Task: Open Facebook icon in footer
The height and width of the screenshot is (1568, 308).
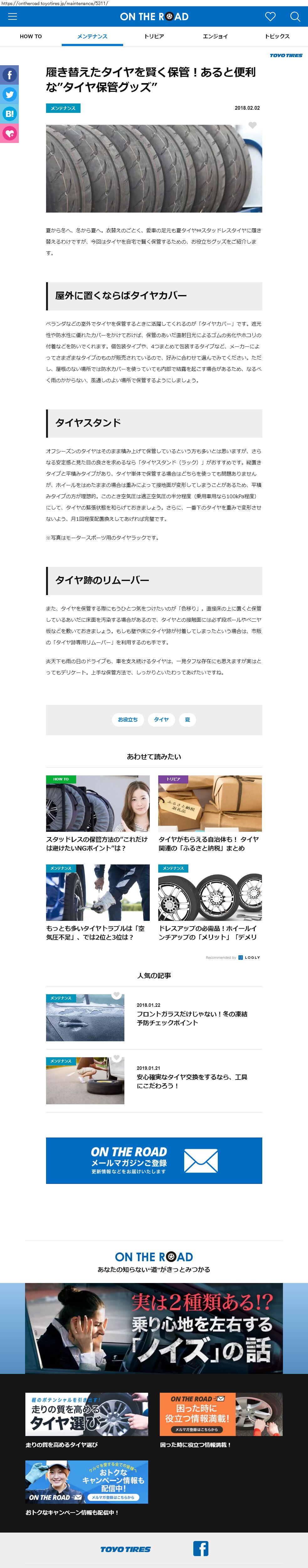Action: (x=200, y=1548)
